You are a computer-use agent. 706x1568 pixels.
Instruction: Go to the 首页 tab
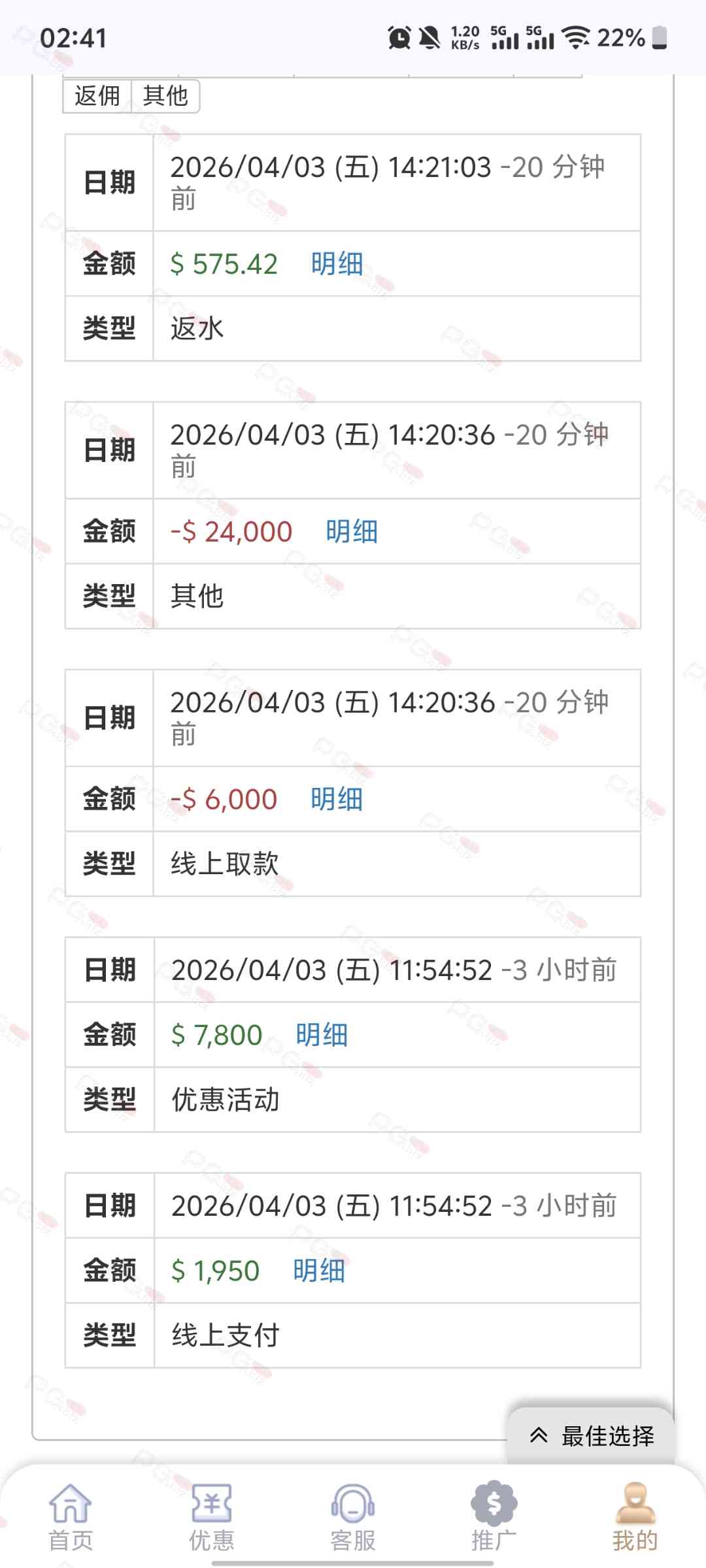point(71,1517)
